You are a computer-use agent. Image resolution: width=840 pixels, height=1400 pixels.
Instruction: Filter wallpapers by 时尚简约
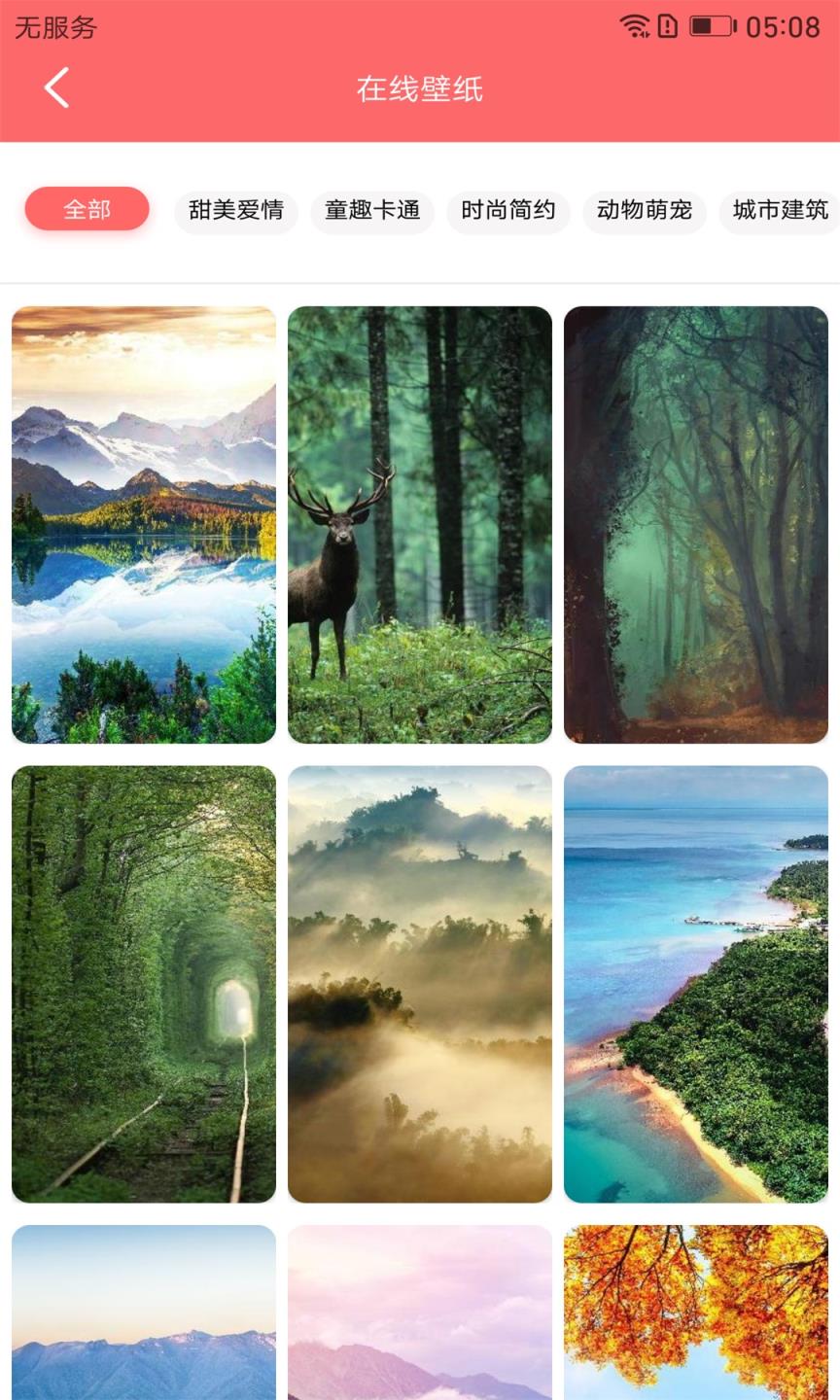tap(508, 210)
